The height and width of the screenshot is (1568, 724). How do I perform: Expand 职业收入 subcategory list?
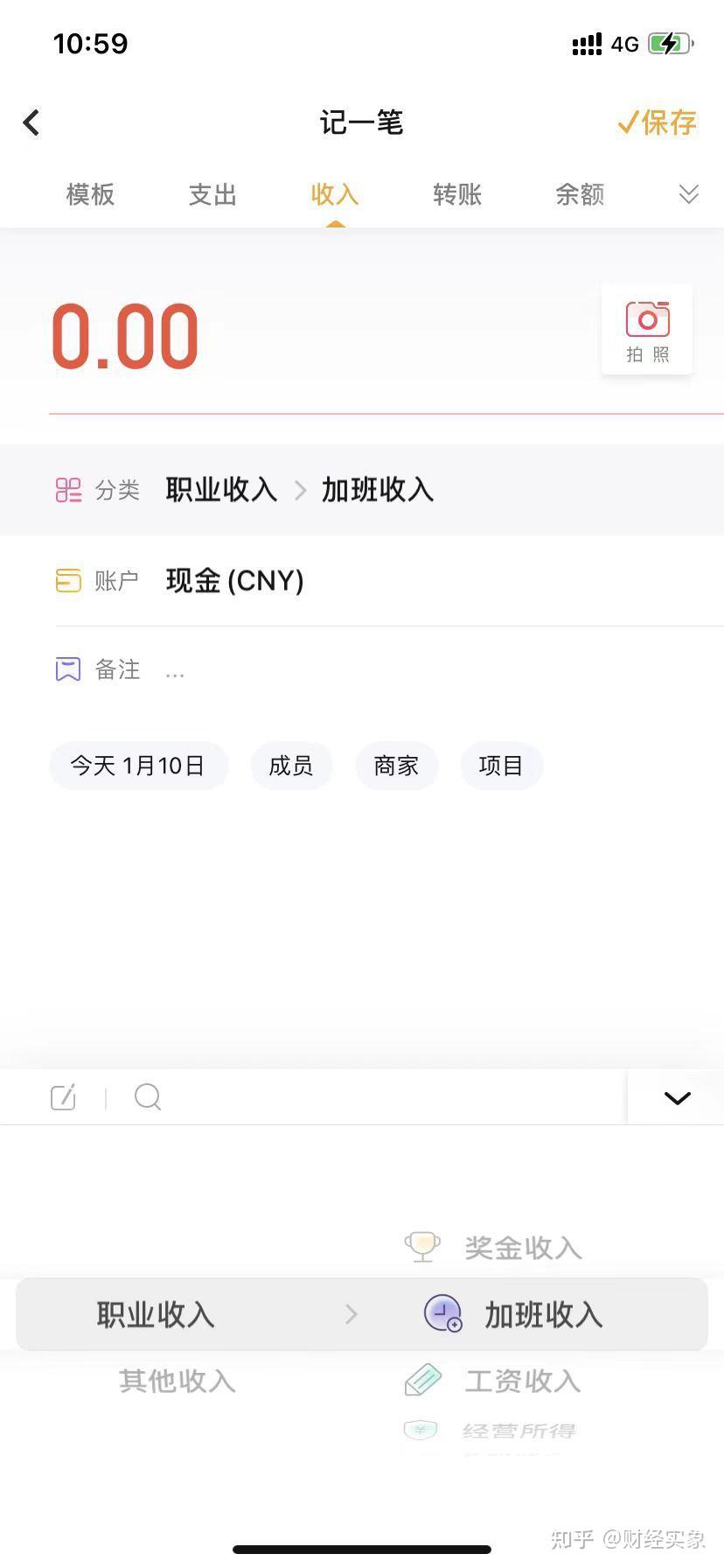click(x=156, y=1313)
